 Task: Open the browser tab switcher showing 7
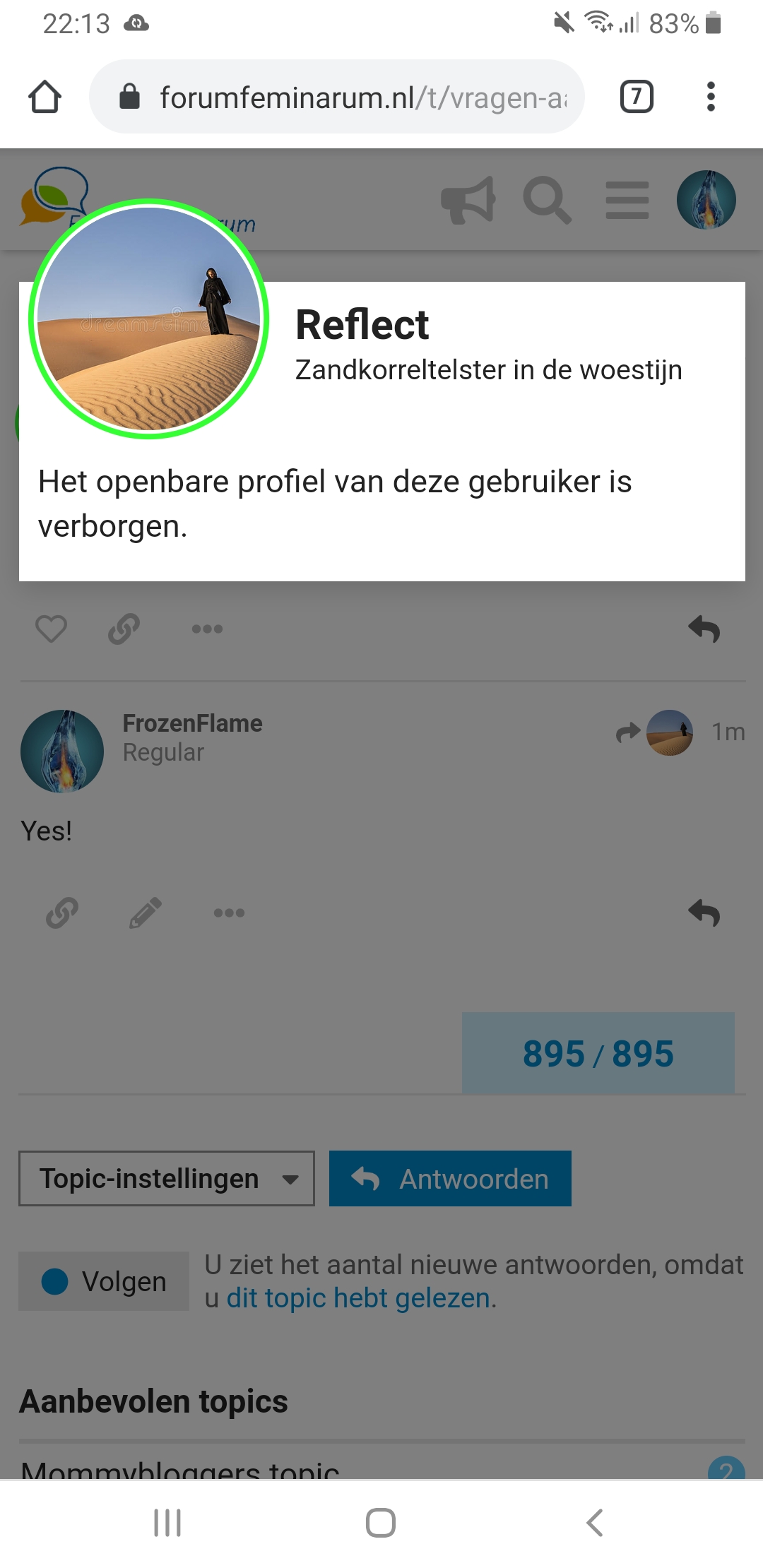tap(637, 97)
